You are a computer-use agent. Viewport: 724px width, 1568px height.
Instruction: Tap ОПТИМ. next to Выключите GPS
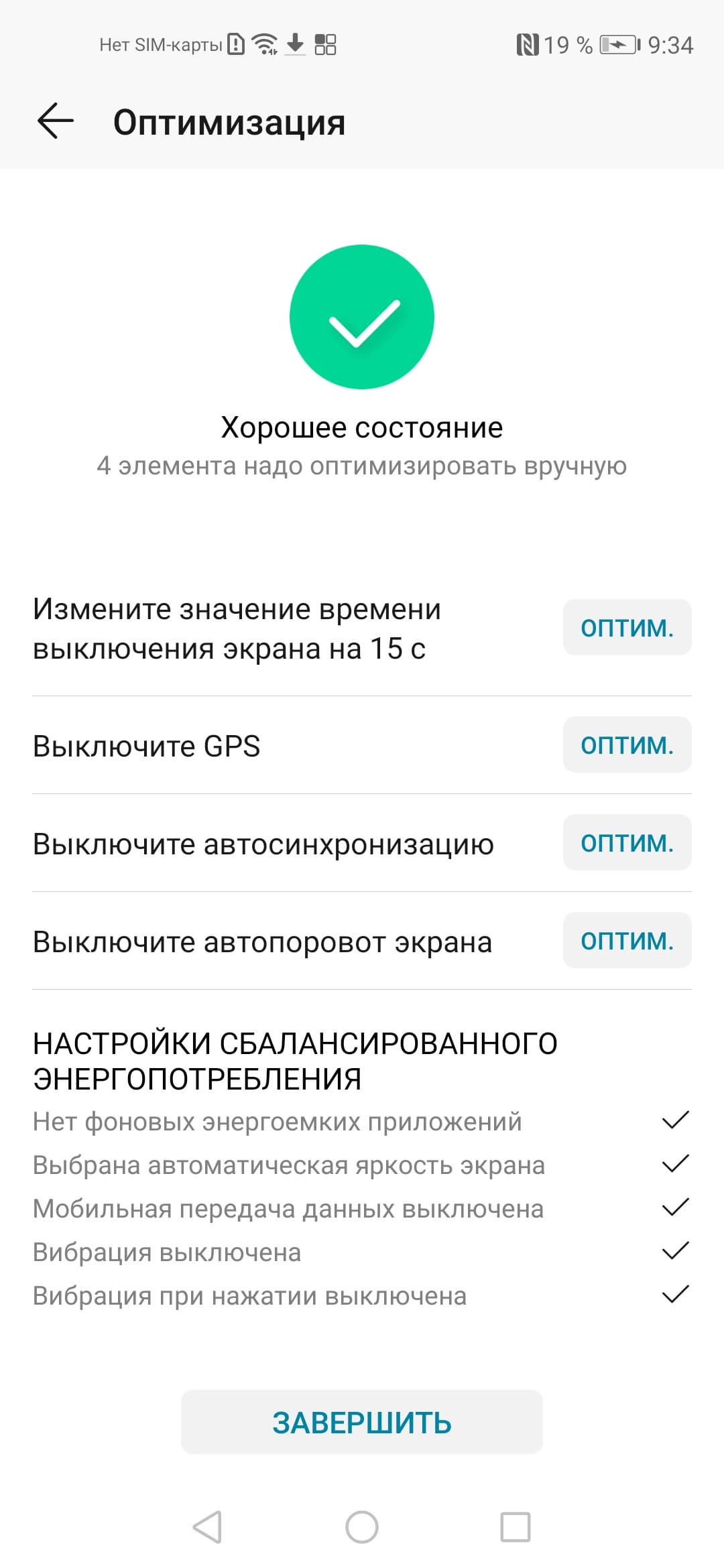(x=627, y=745)
